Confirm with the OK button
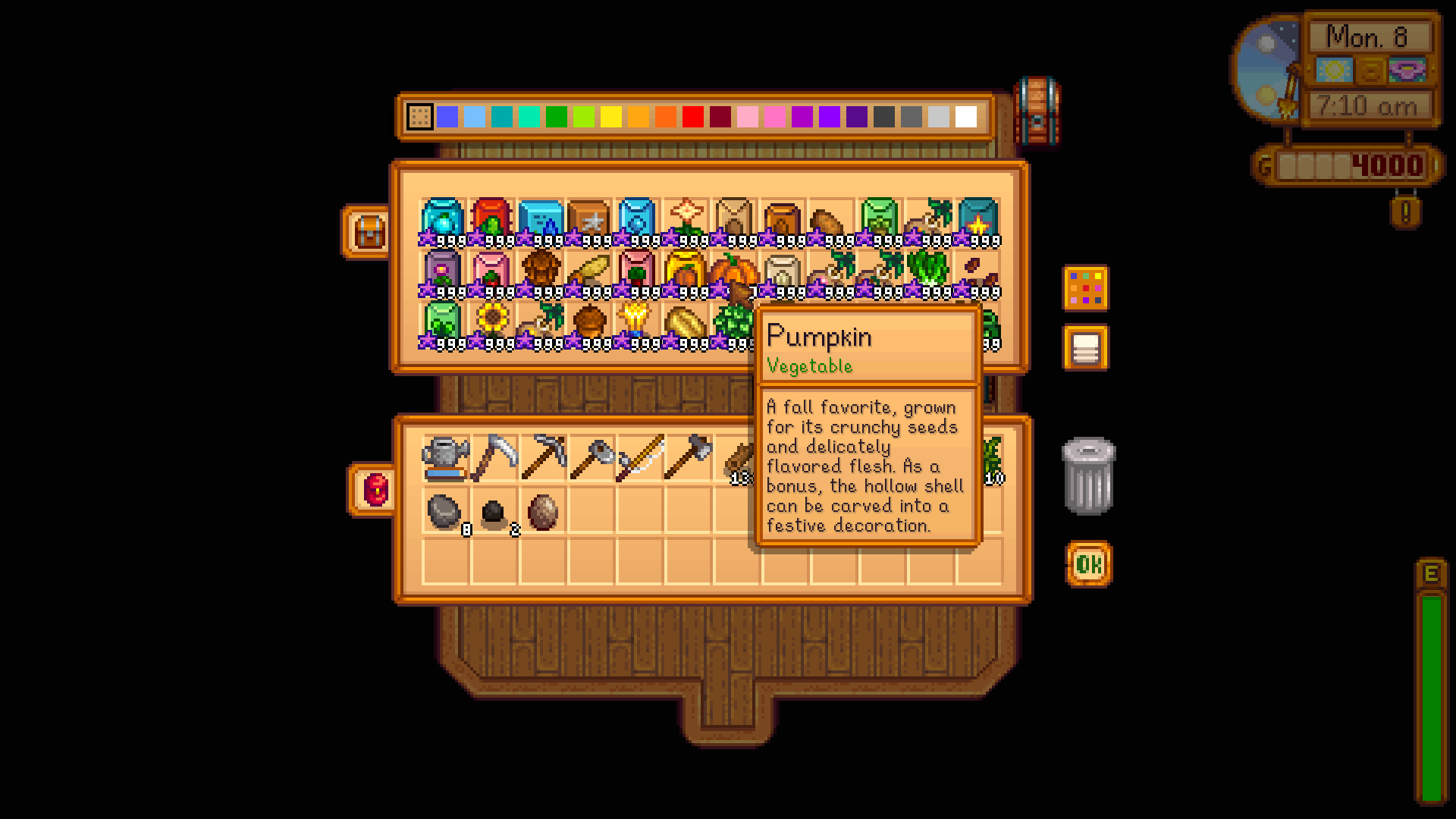1456x819 pixels. click(1089, 563)
